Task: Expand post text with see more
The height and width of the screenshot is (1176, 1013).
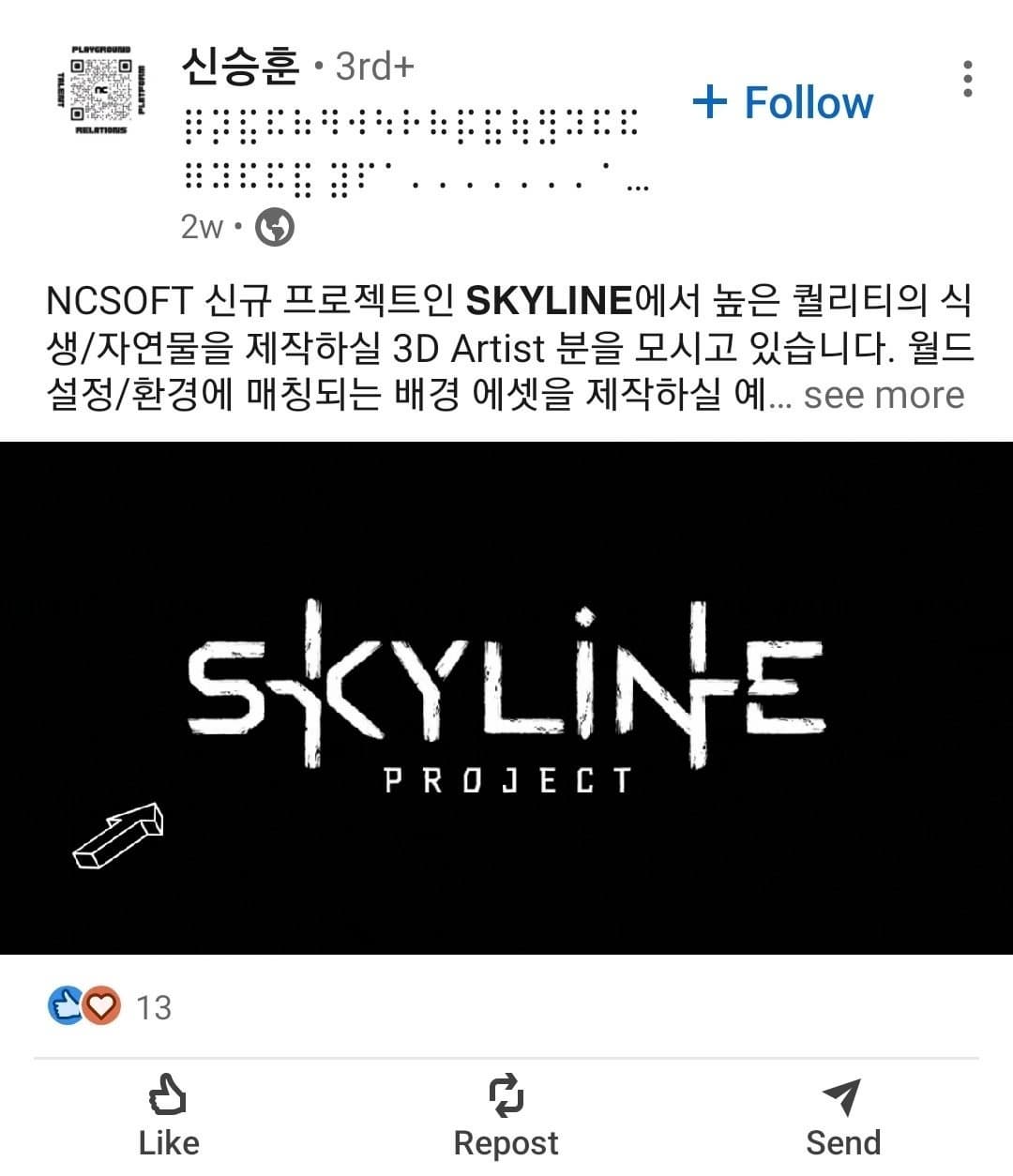Action: tap(884, 395)
